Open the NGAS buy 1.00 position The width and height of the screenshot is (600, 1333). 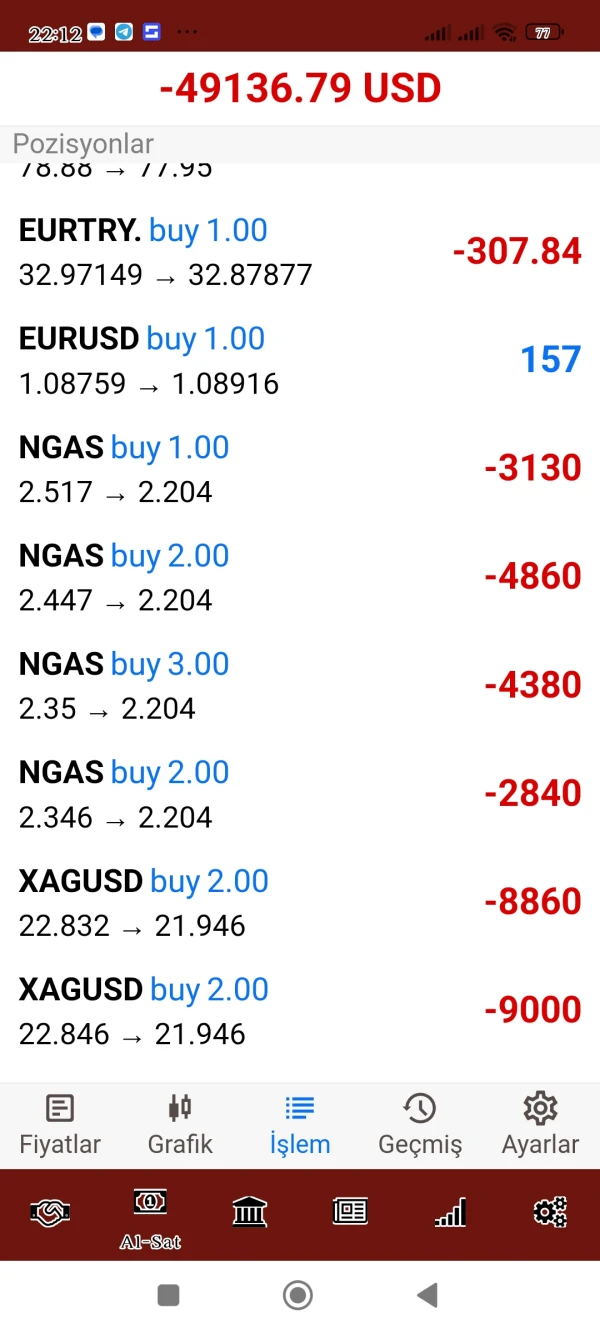pos(300,468)
